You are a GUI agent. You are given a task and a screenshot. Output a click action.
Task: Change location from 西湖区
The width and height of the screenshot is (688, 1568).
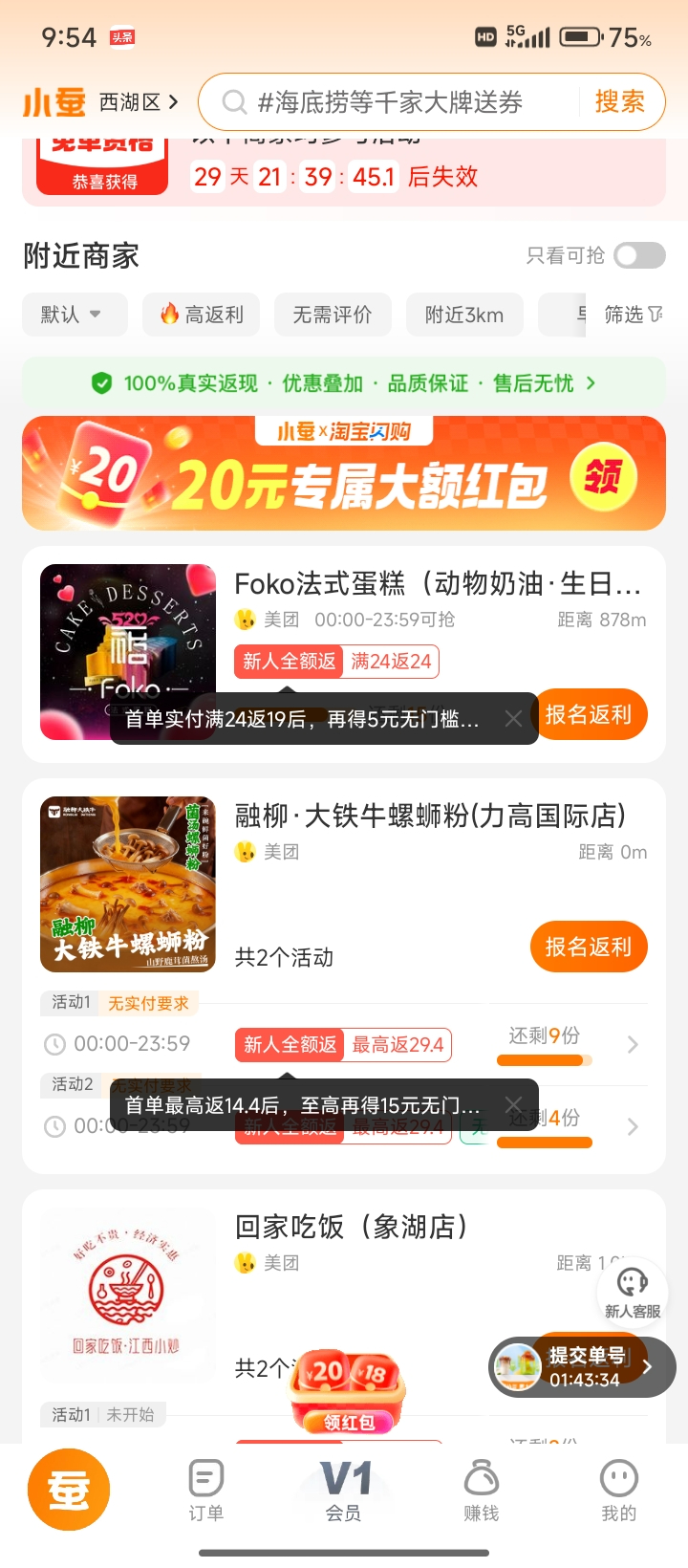point(138,102)
